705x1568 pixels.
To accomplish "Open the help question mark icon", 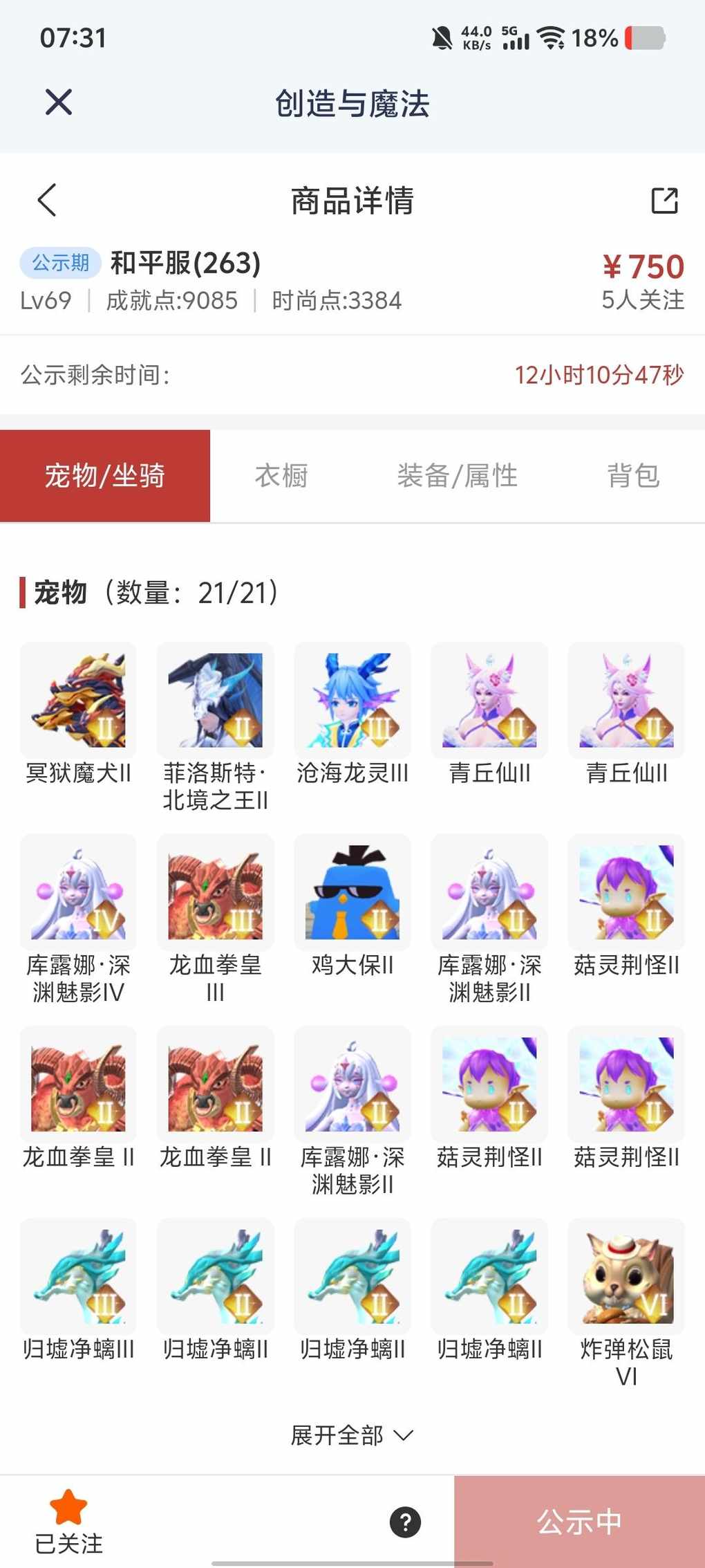I will pos(405,1522).
